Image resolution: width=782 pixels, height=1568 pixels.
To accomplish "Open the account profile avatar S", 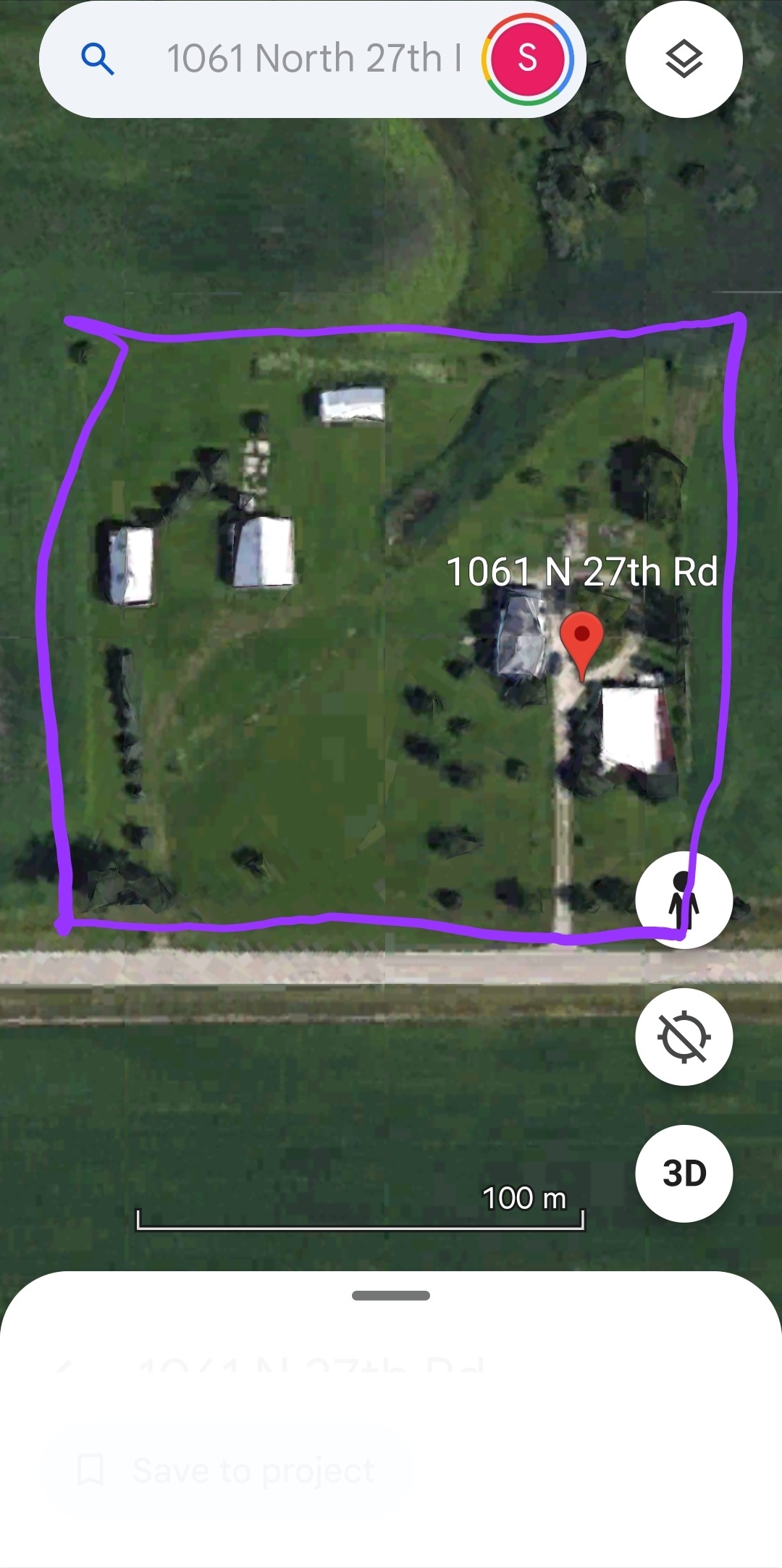I will point(528,59).
